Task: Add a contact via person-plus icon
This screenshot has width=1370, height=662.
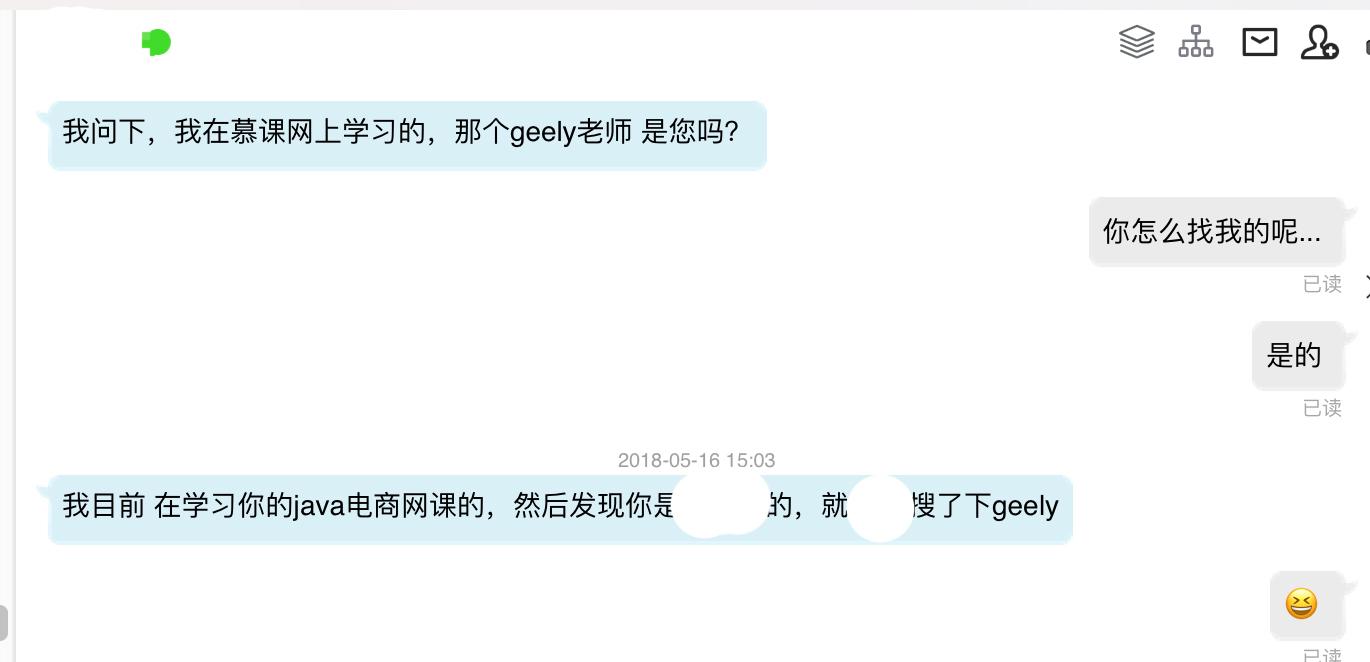Action: 1318,42
